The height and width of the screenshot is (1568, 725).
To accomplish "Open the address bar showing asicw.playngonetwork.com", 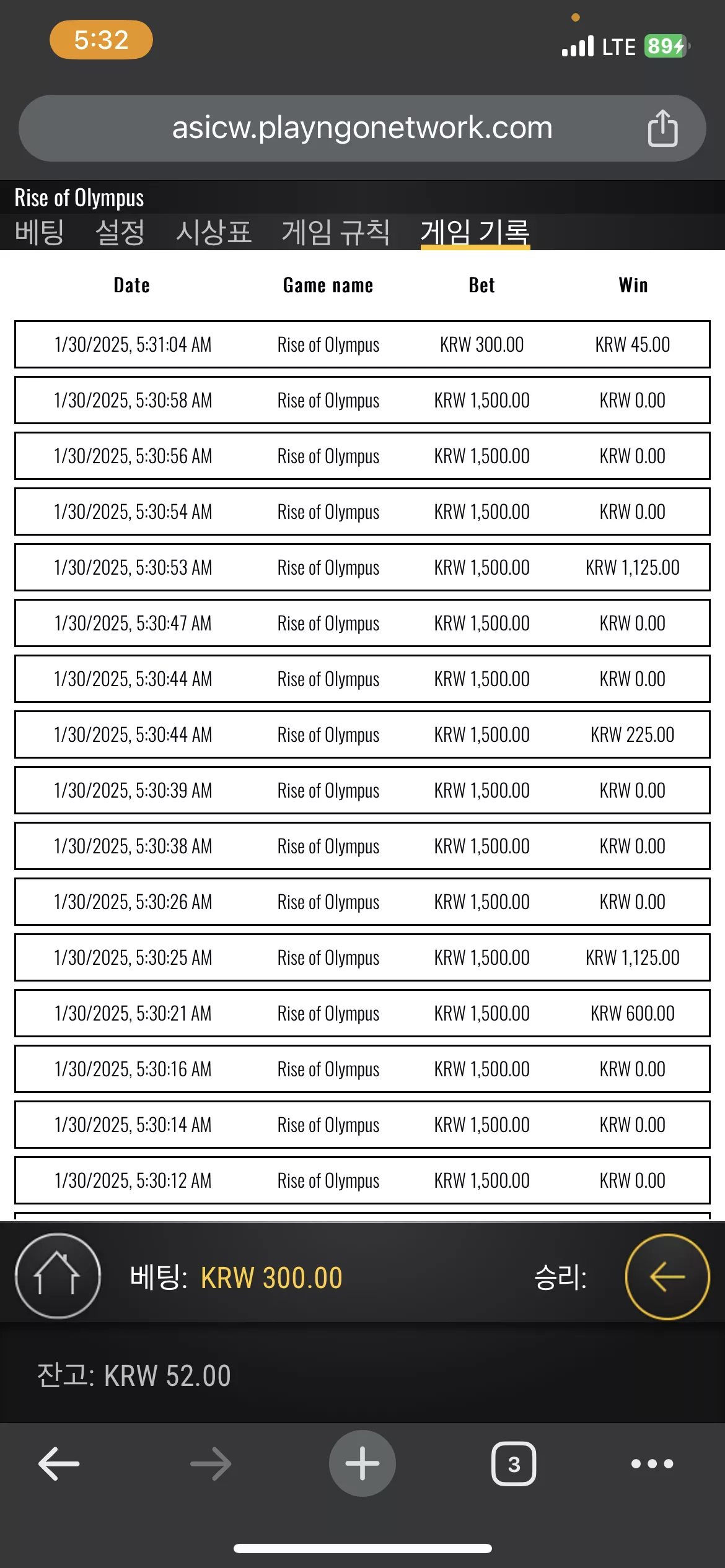I will tap(362, 128).
